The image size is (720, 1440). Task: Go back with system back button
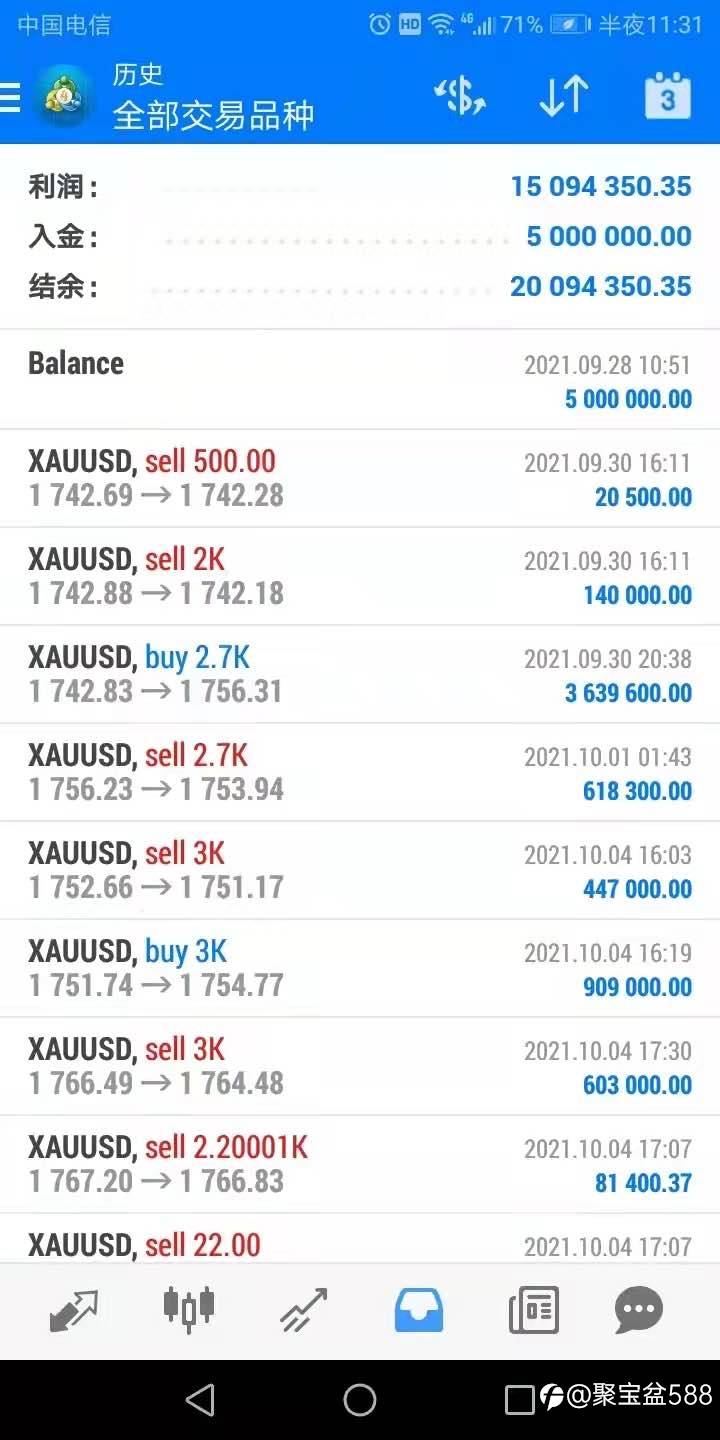200,1400
